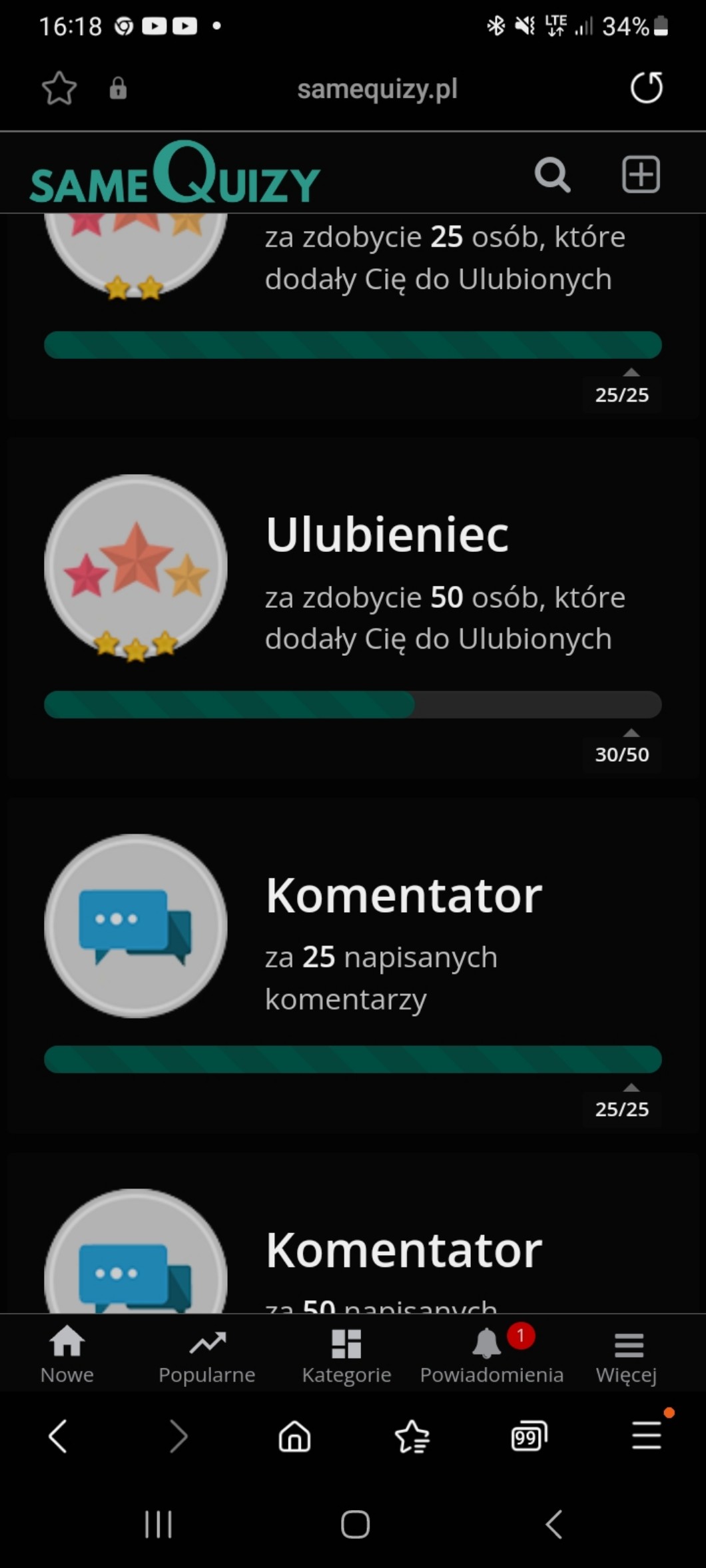Viewport: 706px width, 1568px height.
Task: Reload the page
Action: tap(646, 88)
